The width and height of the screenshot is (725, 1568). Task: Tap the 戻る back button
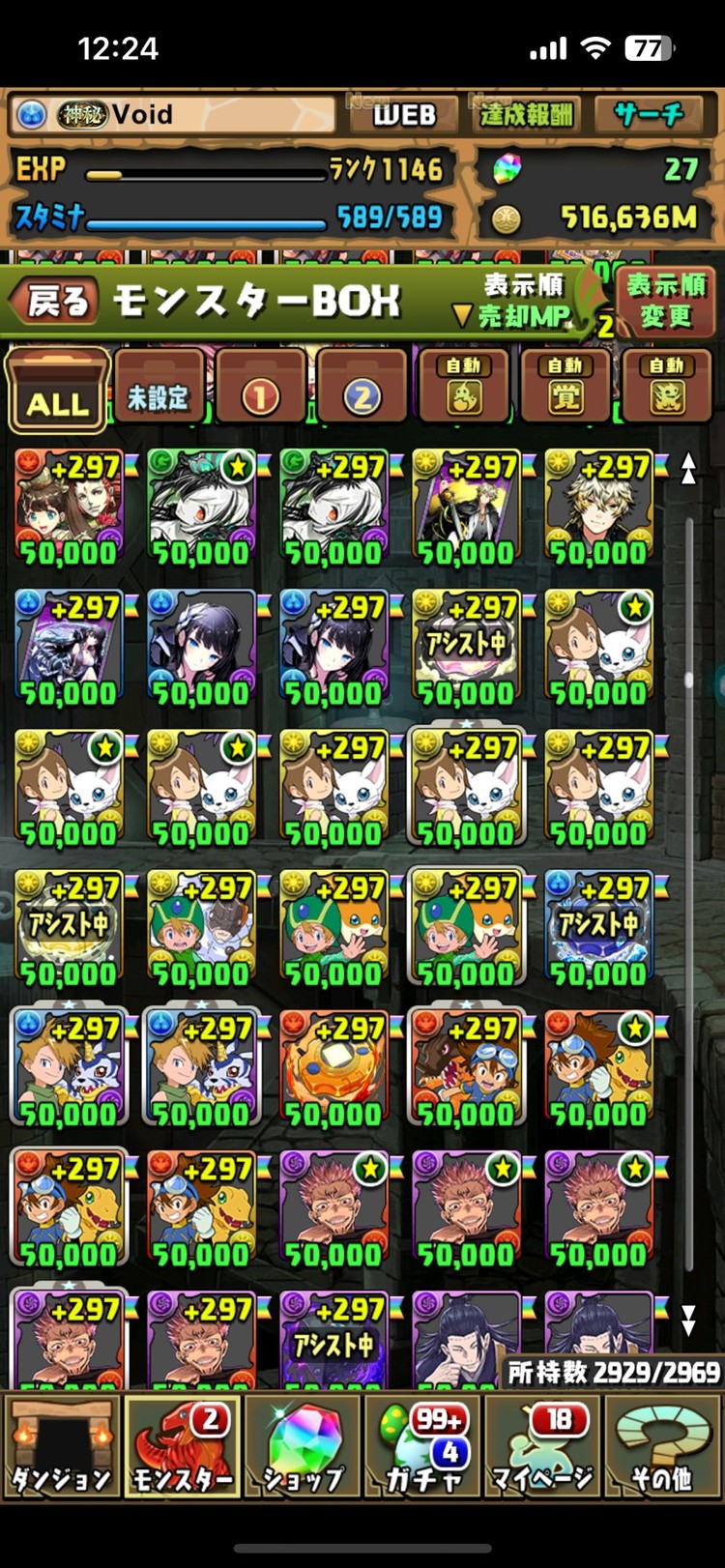coord(56,303)
